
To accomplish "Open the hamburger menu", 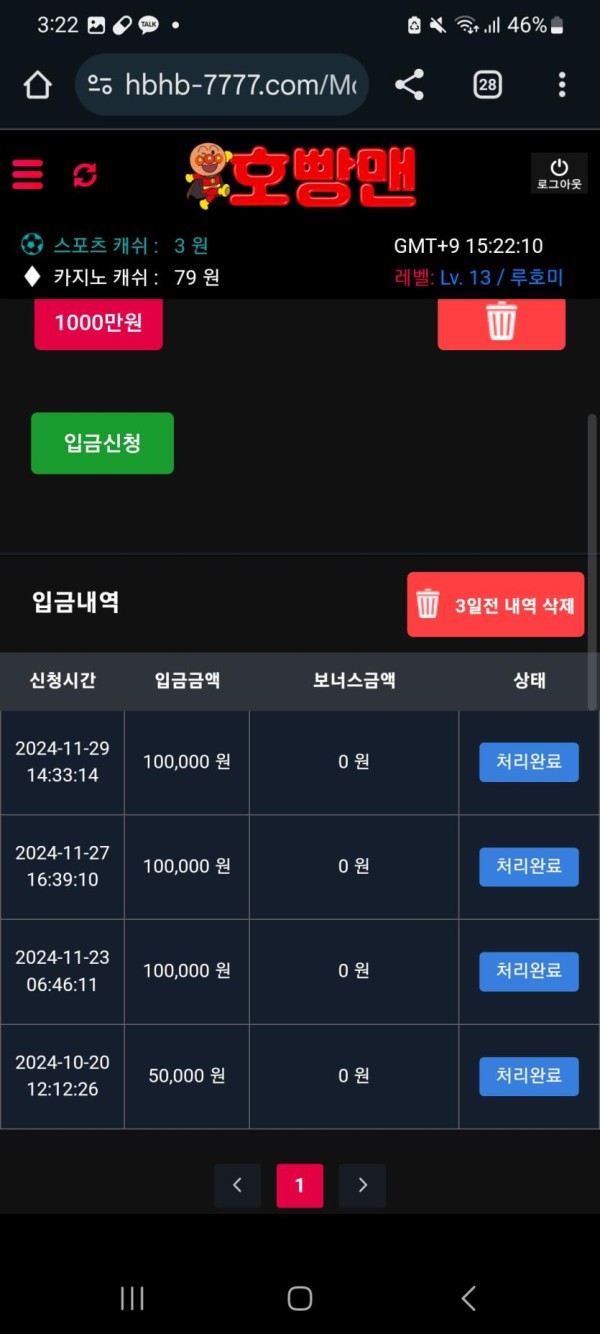I will 28,175.
